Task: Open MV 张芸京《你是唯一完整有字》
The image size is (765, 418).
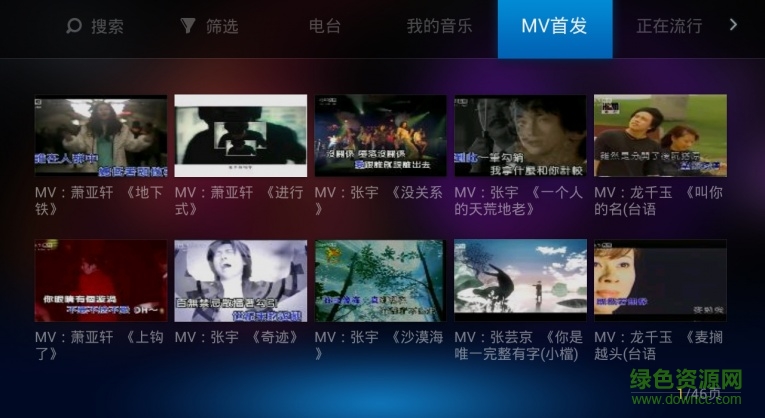Action: 520,281
